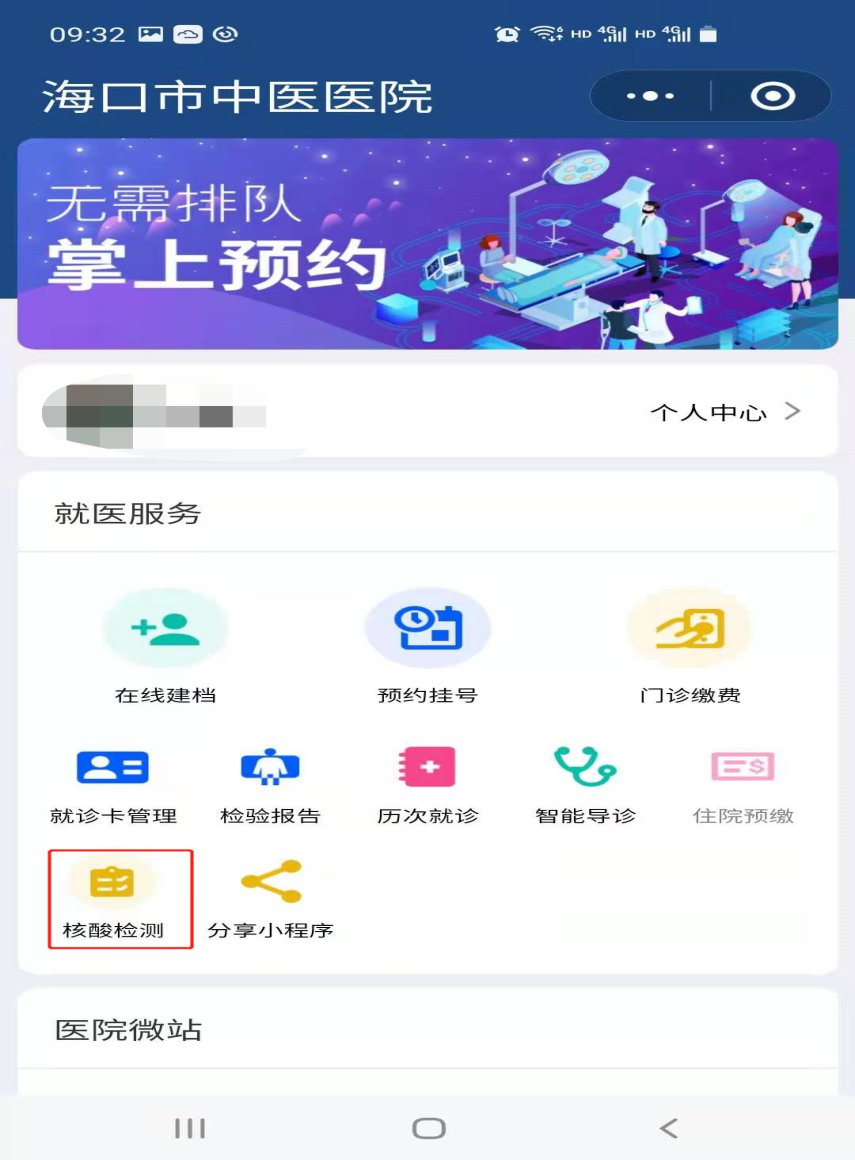Open the mini program more-options menu

pos(650,96)
